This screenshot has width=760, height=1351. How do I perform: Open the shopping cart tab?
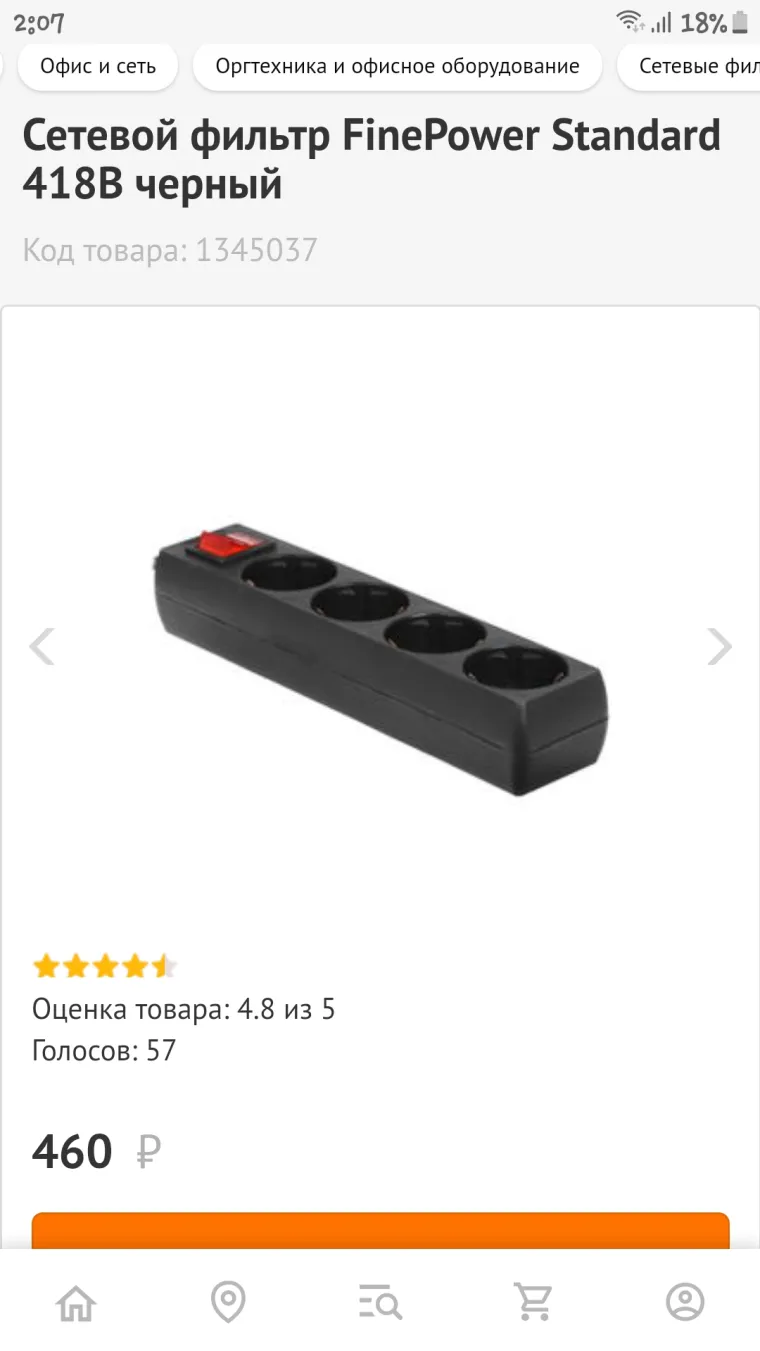click(x=533, y=1302)
